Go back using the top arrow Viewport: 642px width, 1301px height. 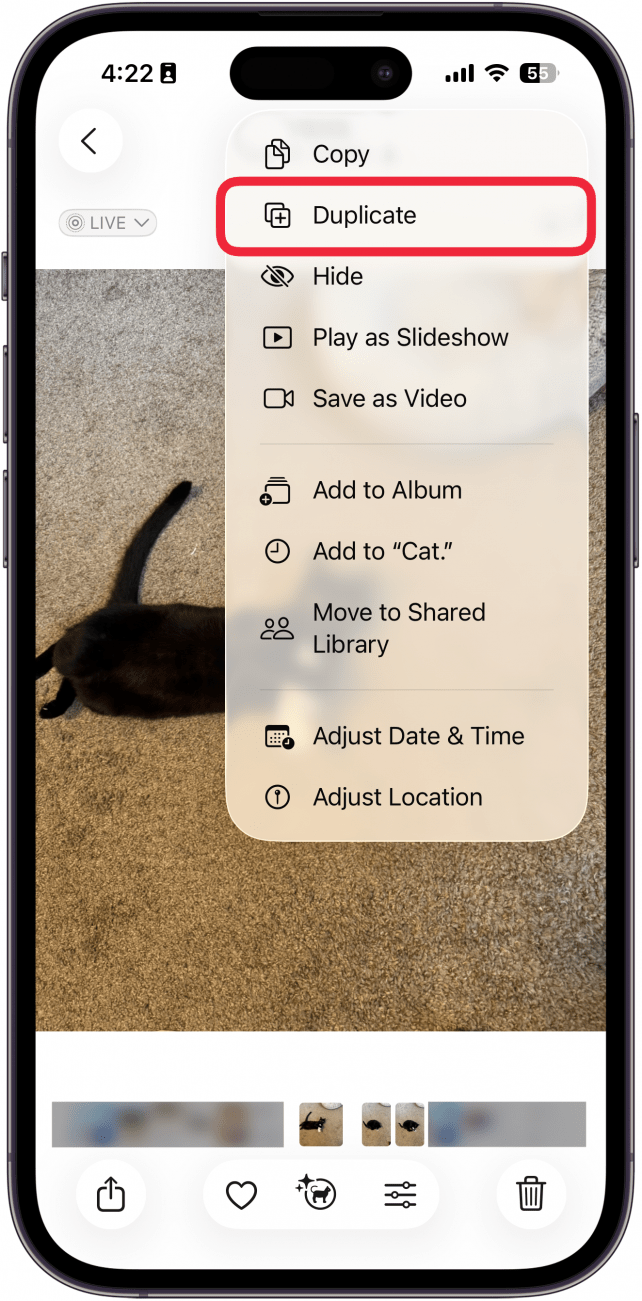90,142
